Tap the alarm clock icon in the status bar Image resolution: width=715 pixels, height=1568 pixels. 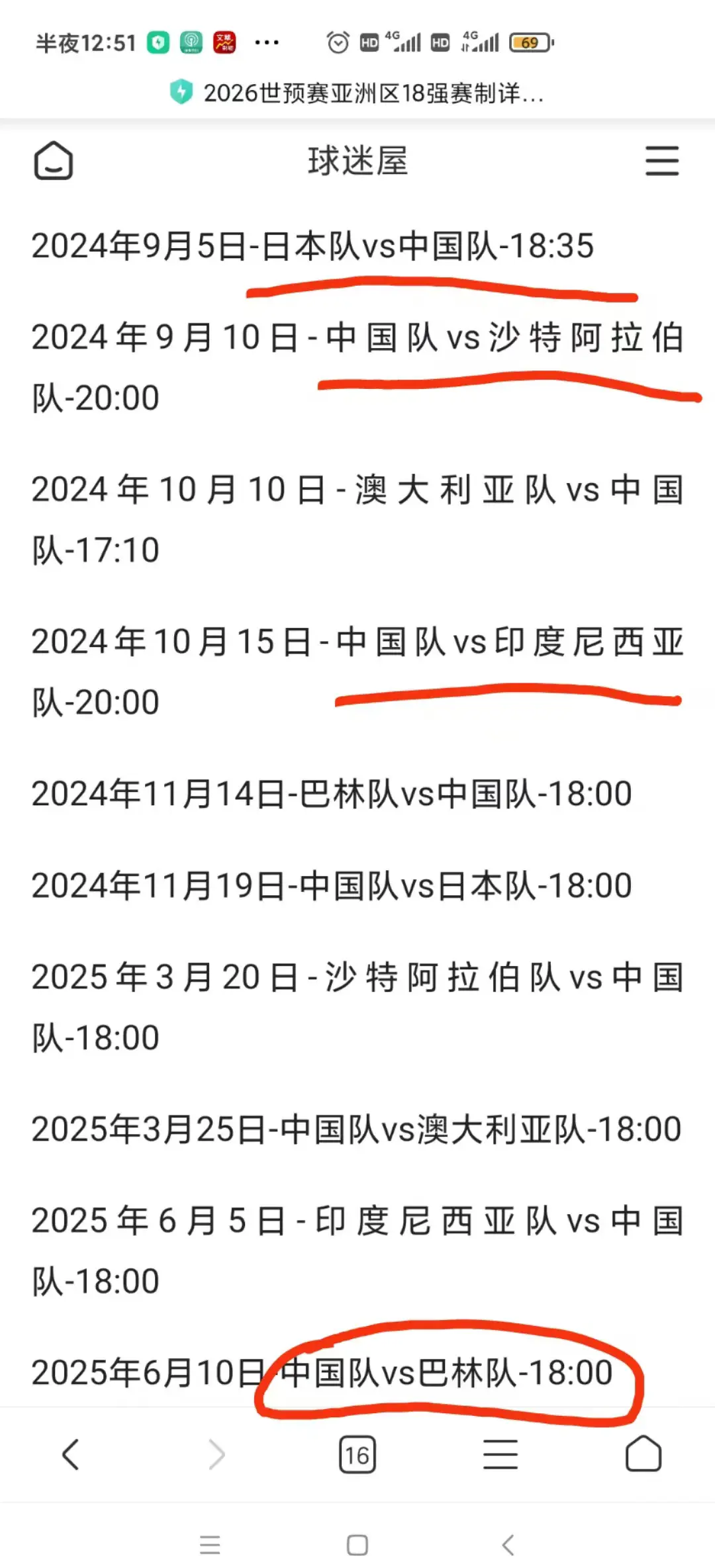(x=339, y=41)
